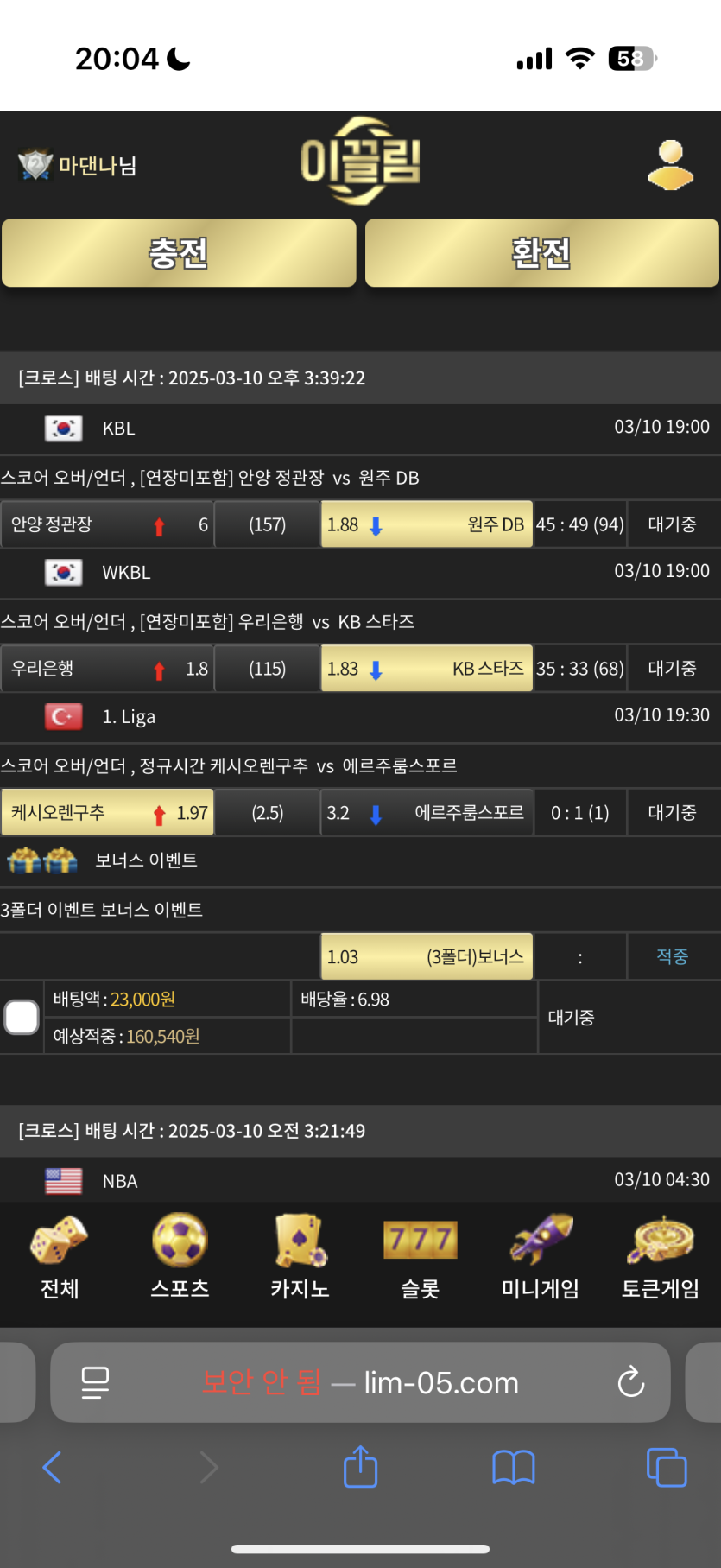The width and height of the screenshot is (721, 1568).
Task: Select the checkbox beside 배팅액 23,000원
Action: [x=22, y=1017]
